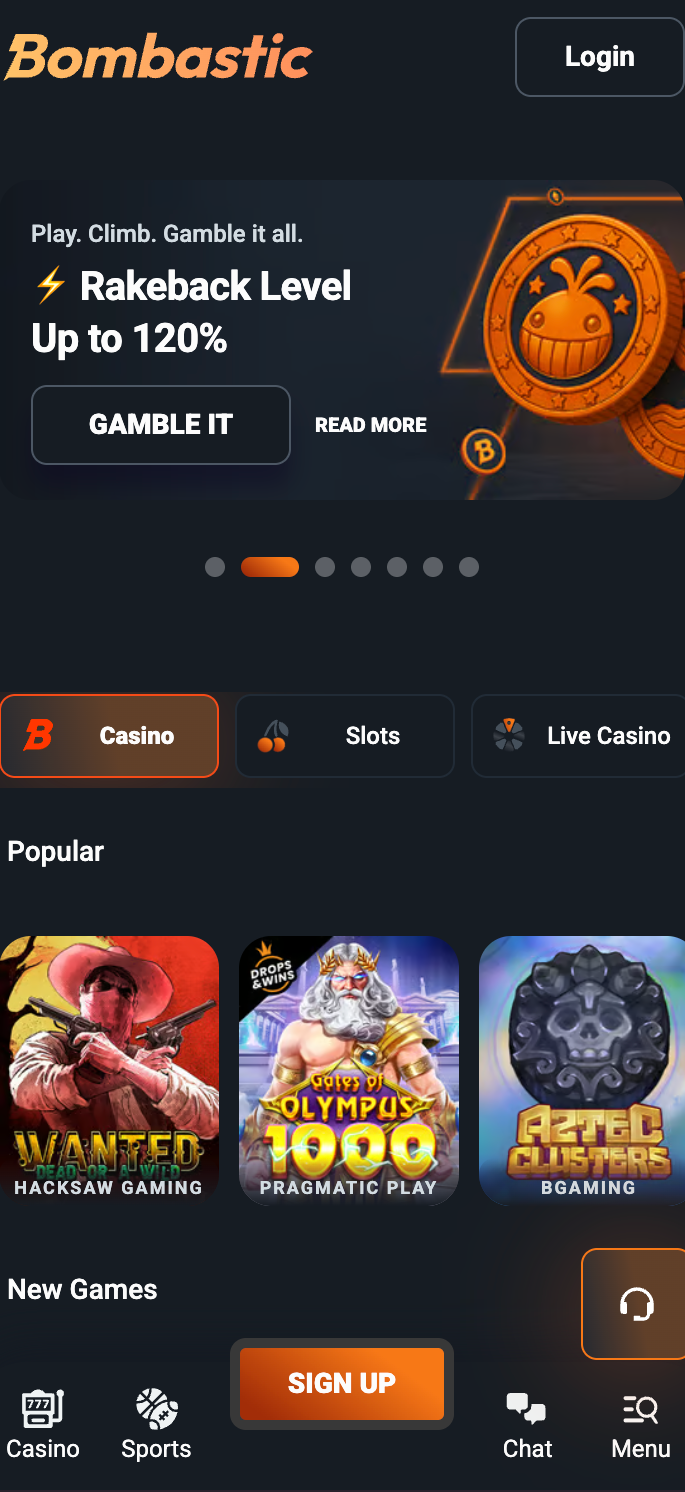Image resolution: width=685 pixels, height=1492 pixels.
Task: Open Chat from the bottom bar
Action: (527, 1425)
